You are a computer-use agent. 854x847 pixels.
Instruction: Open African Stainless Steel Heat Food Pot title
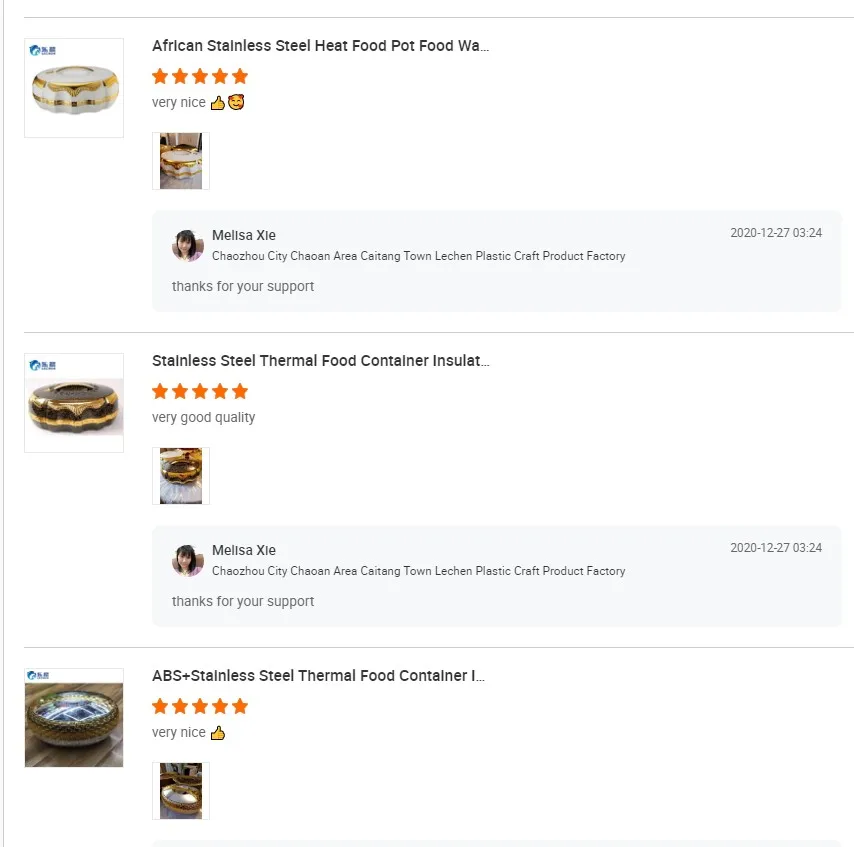pyautogui.click(x=320, y=46)
